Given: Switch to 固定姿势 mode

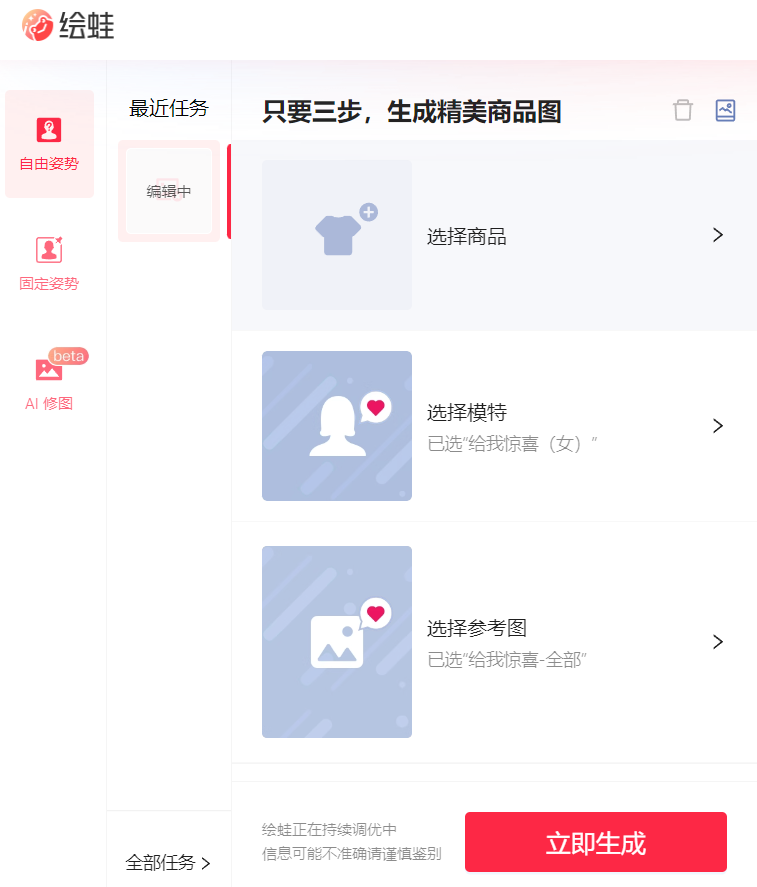Looking at the screenshot, I should 49,263.
